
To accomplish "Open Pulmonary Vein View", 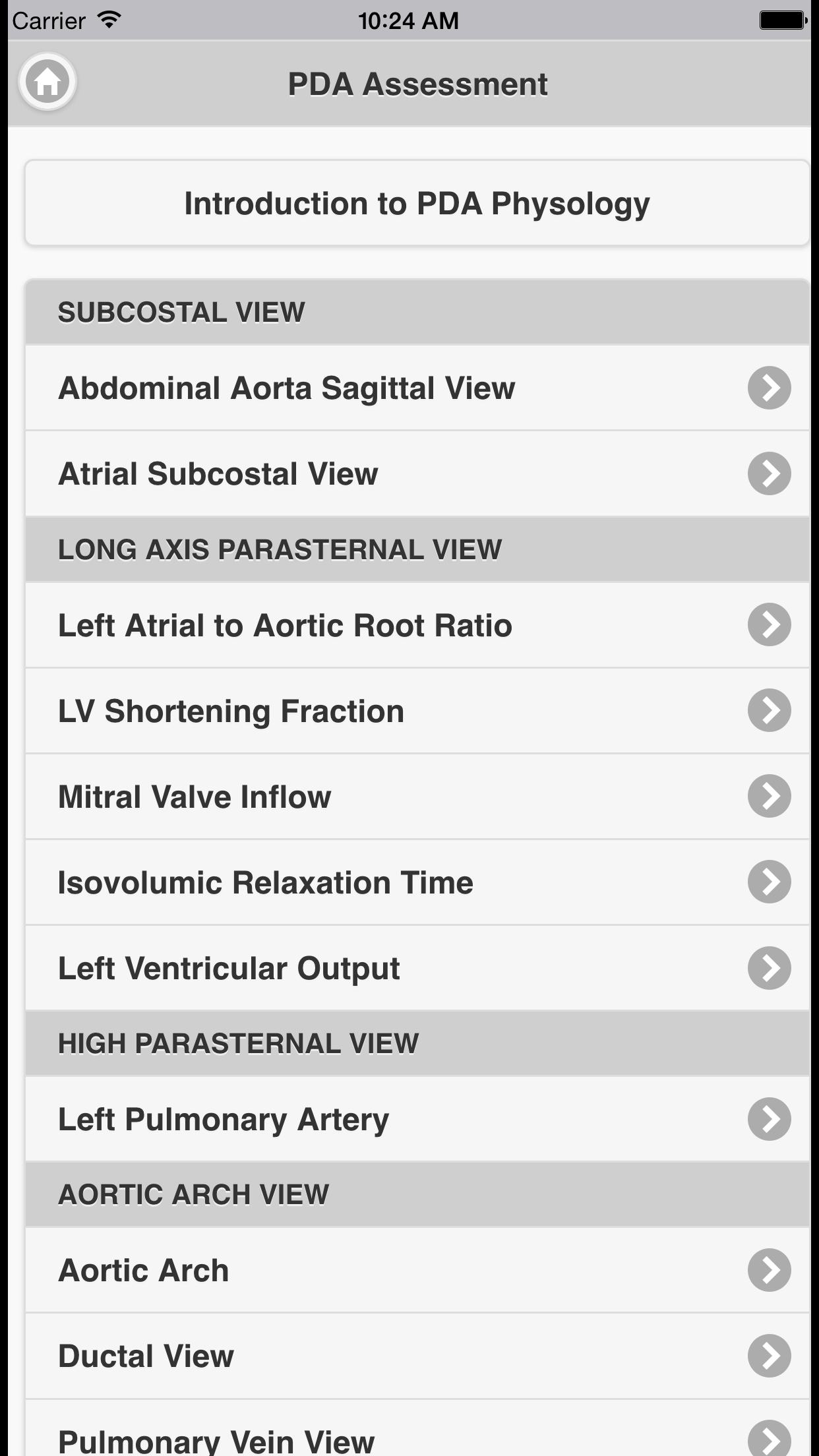I will (x=417, y=1438).
